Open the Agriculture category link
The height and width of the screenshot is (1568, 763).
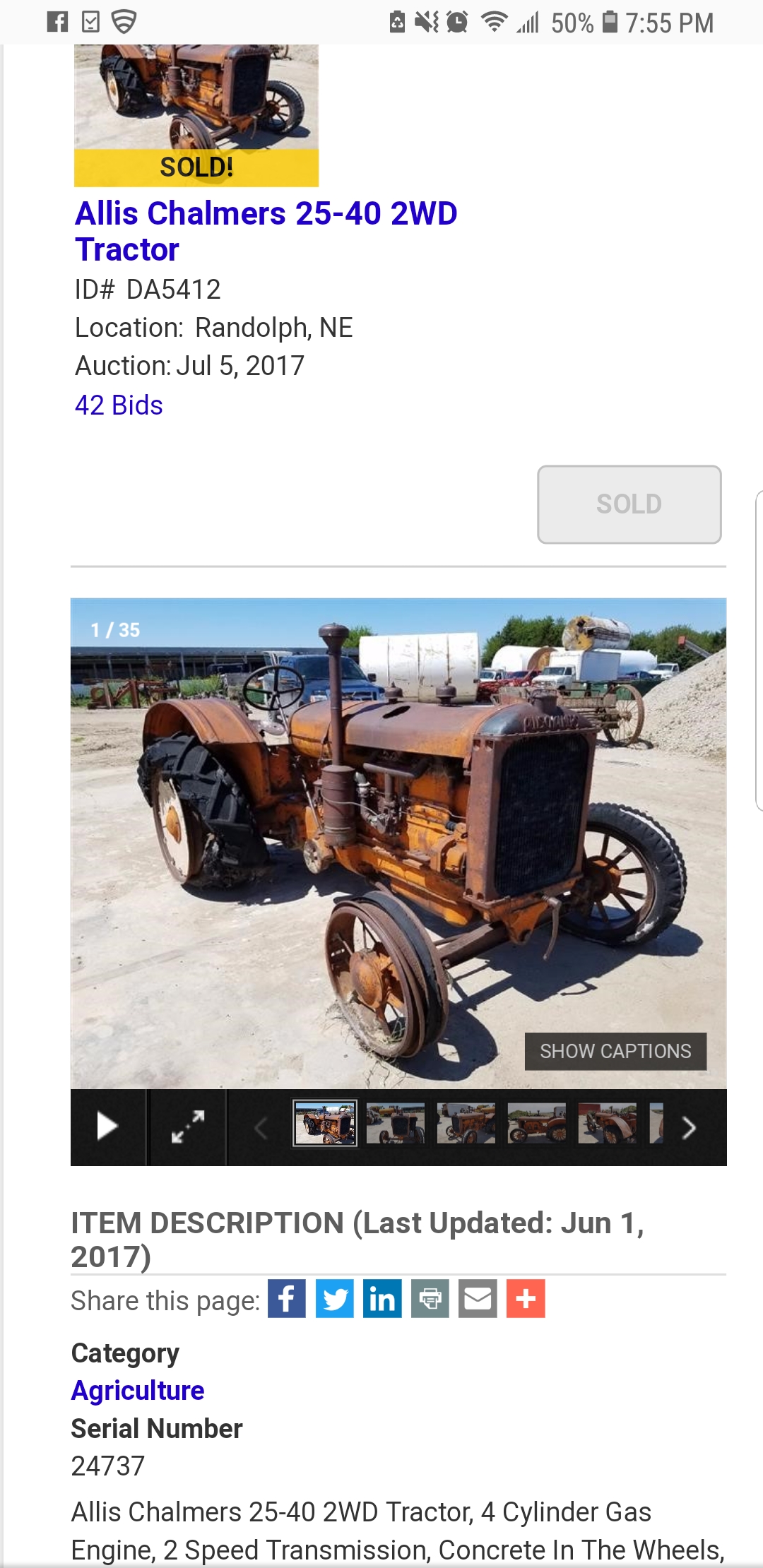pos(138,1390)
